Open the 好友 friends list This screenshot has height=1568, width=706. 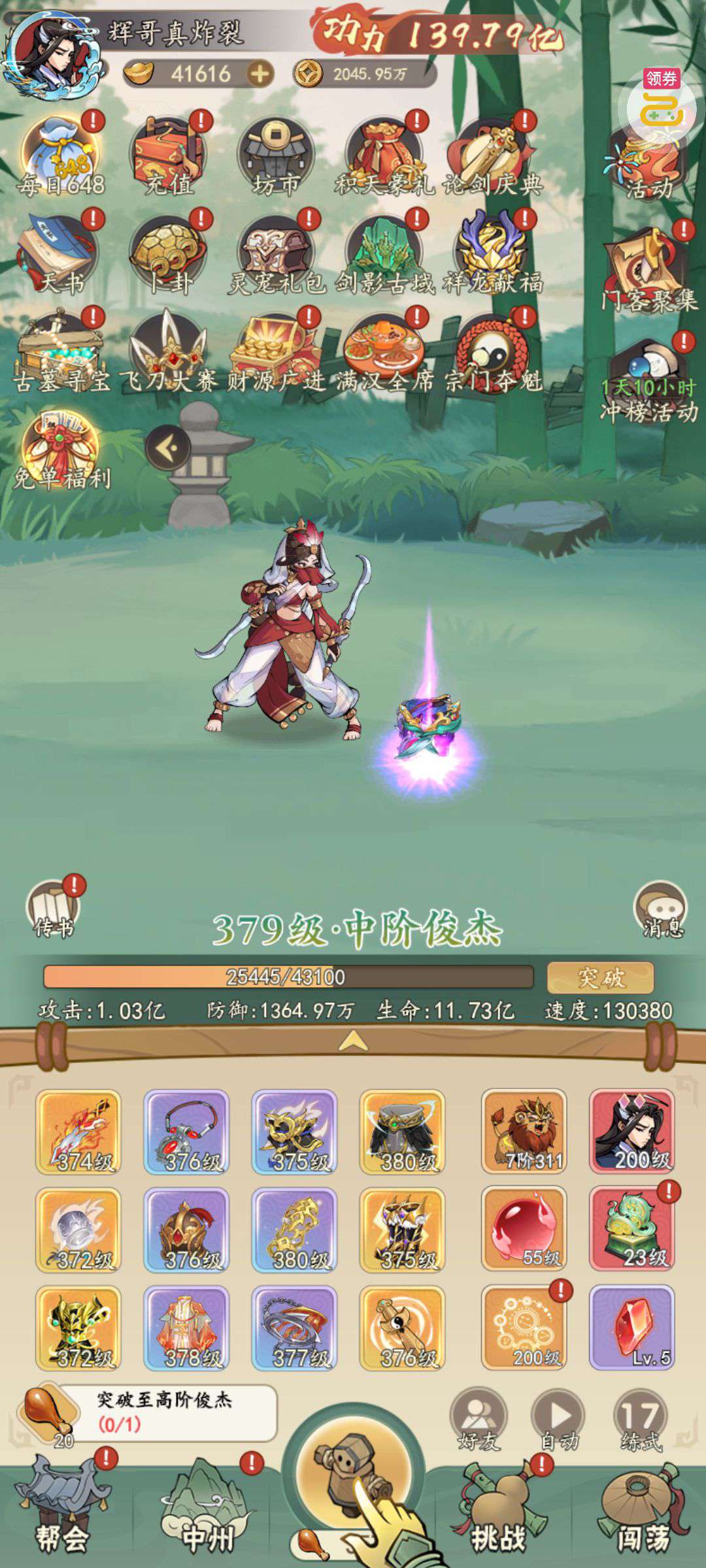click(x=479, y=1420)
